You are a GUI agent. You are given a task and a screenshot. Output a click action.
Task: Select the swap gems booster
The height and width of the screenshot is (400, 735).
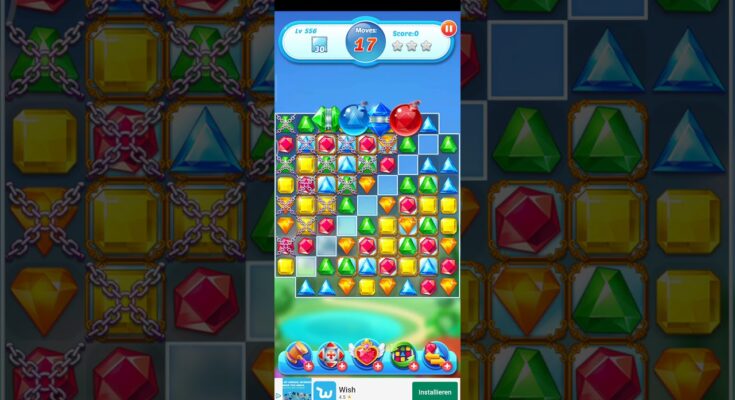(435, 355)
